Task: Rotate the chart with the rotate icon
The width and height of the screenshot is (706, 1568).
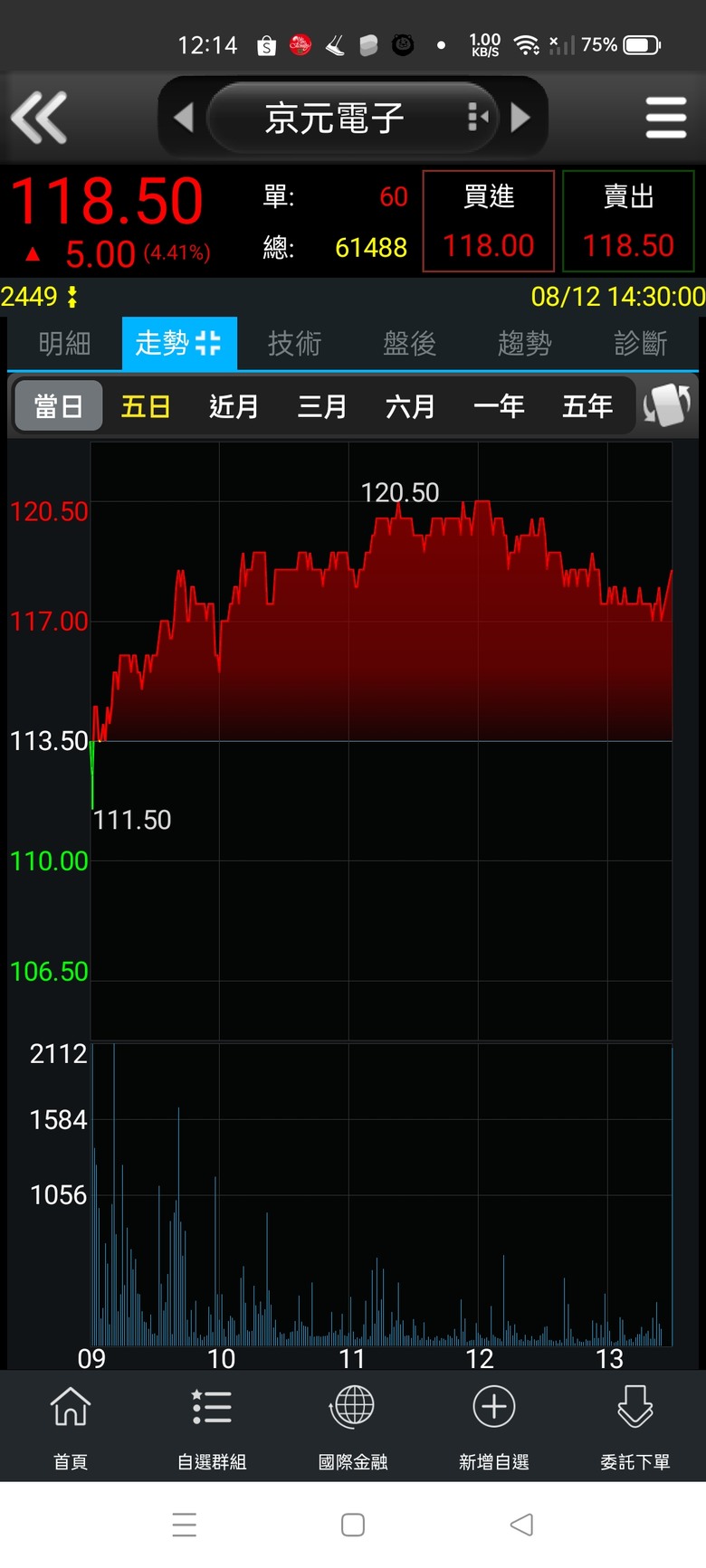Action: point(667,405)
